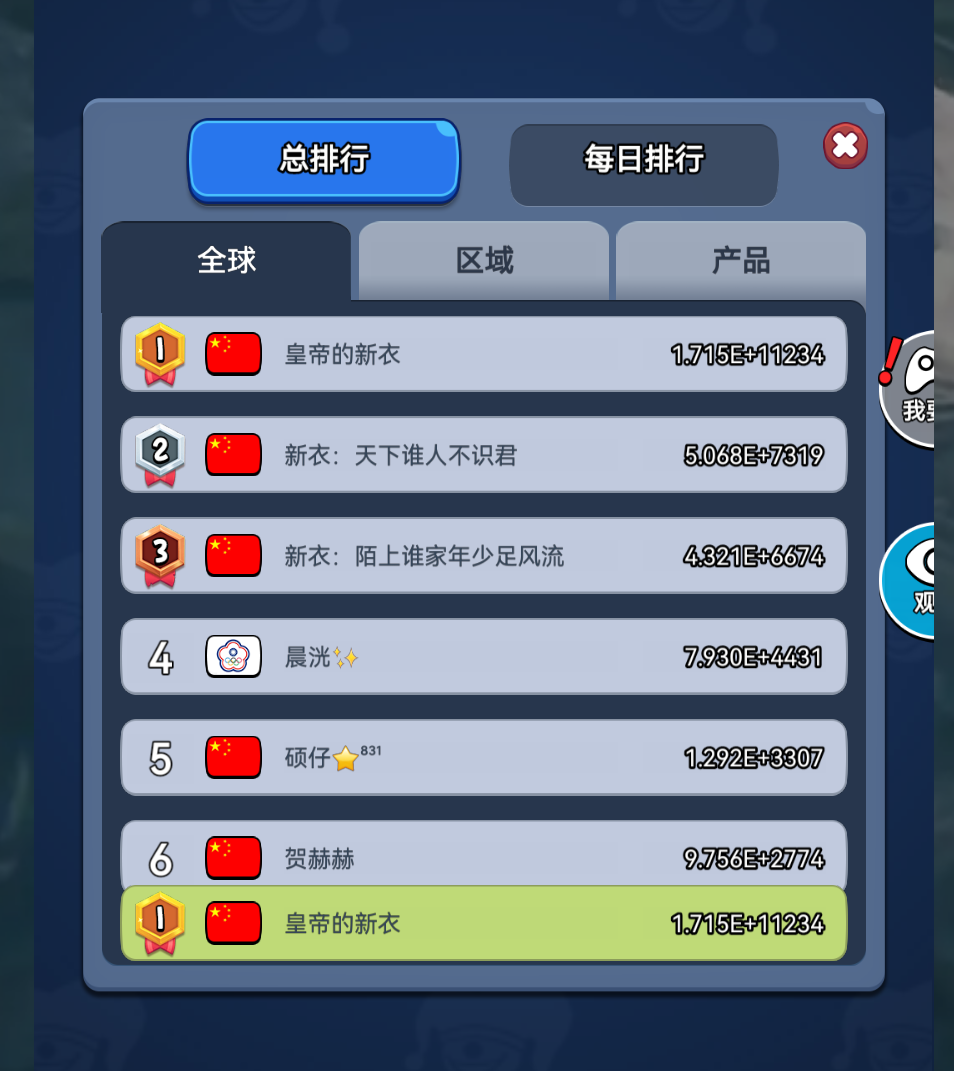954x1071 pixels.
Task: Close the leaderboard dialog
Action: [845, 146]
